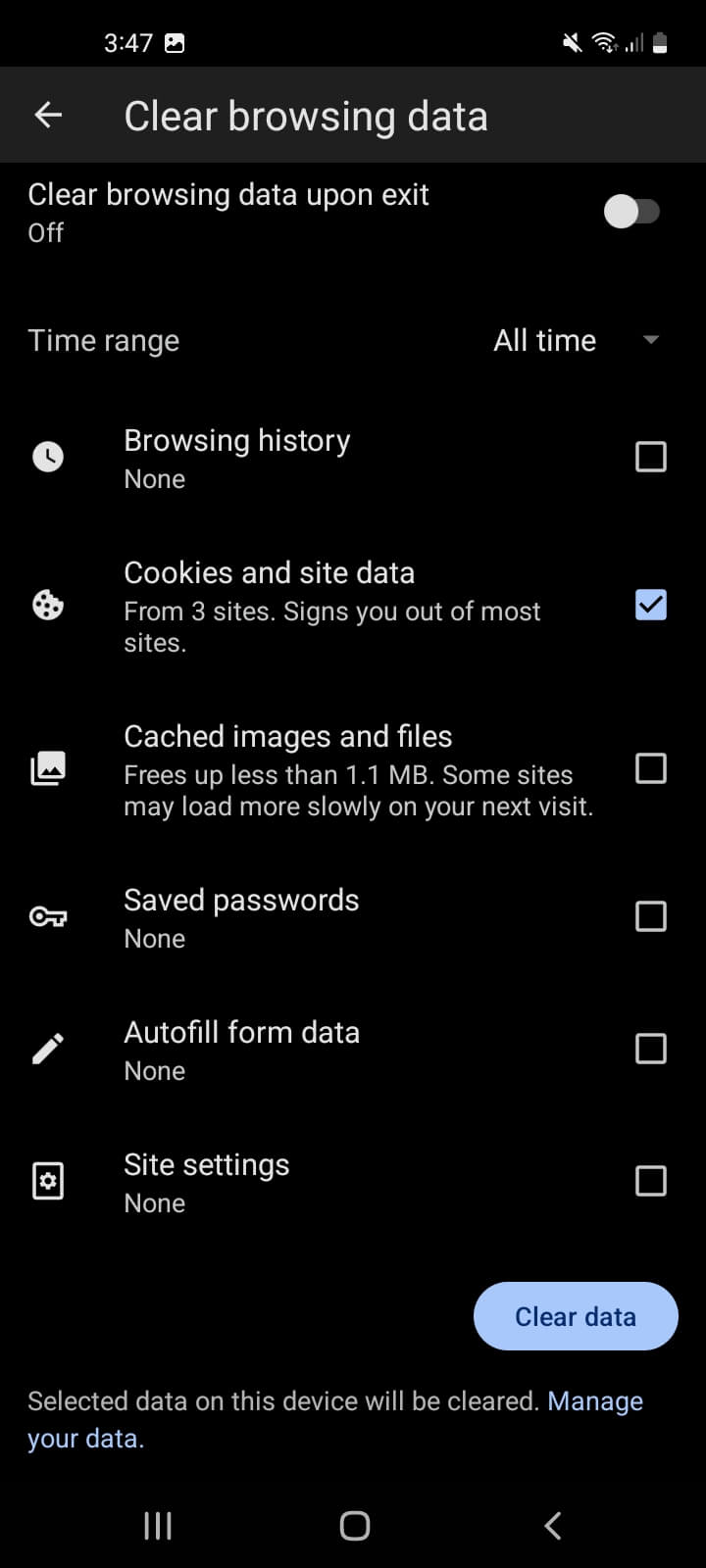This screenshot has width=706, height=1568.
Task: Enable Clear browsing data upon exit
Action: 631,211
